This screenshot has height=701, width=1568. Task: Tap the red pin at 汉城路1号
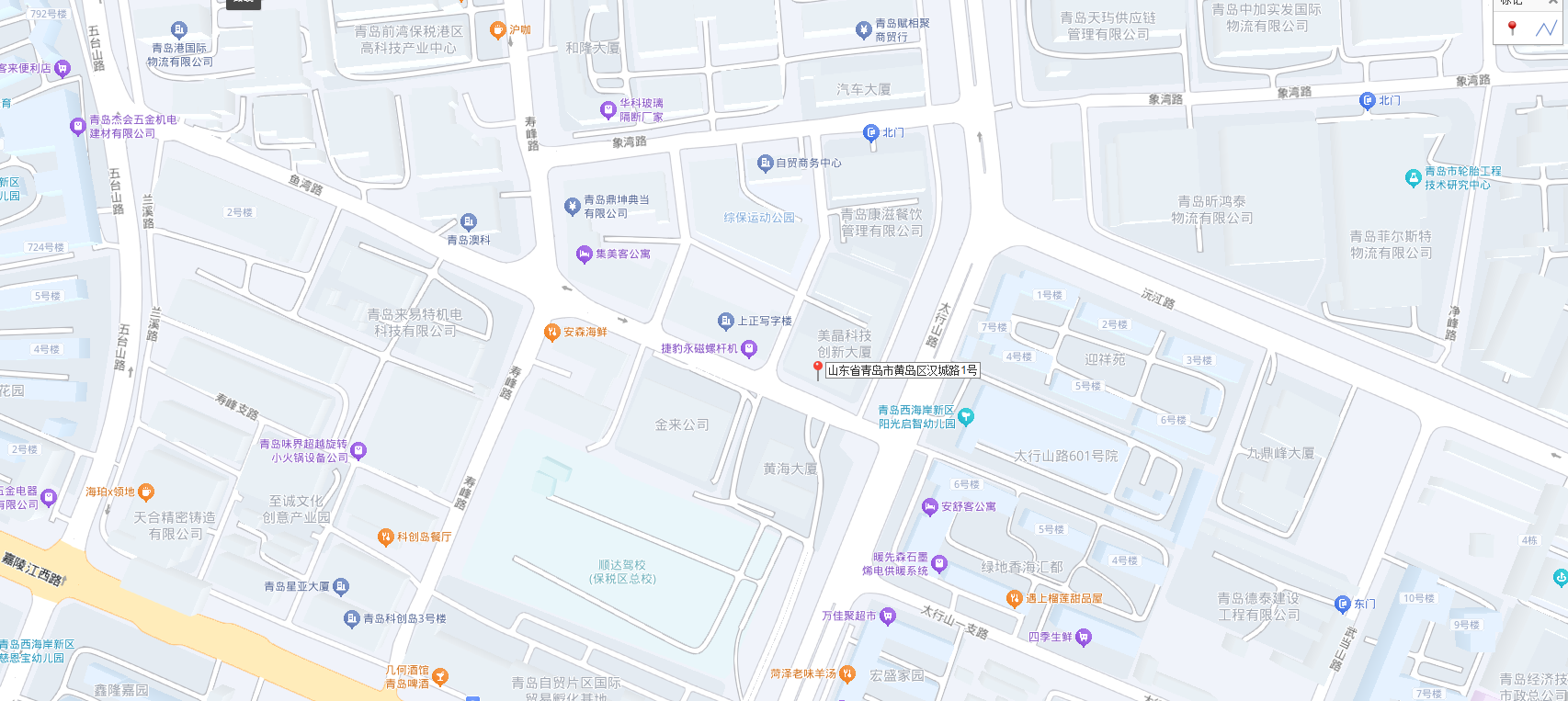817,369
